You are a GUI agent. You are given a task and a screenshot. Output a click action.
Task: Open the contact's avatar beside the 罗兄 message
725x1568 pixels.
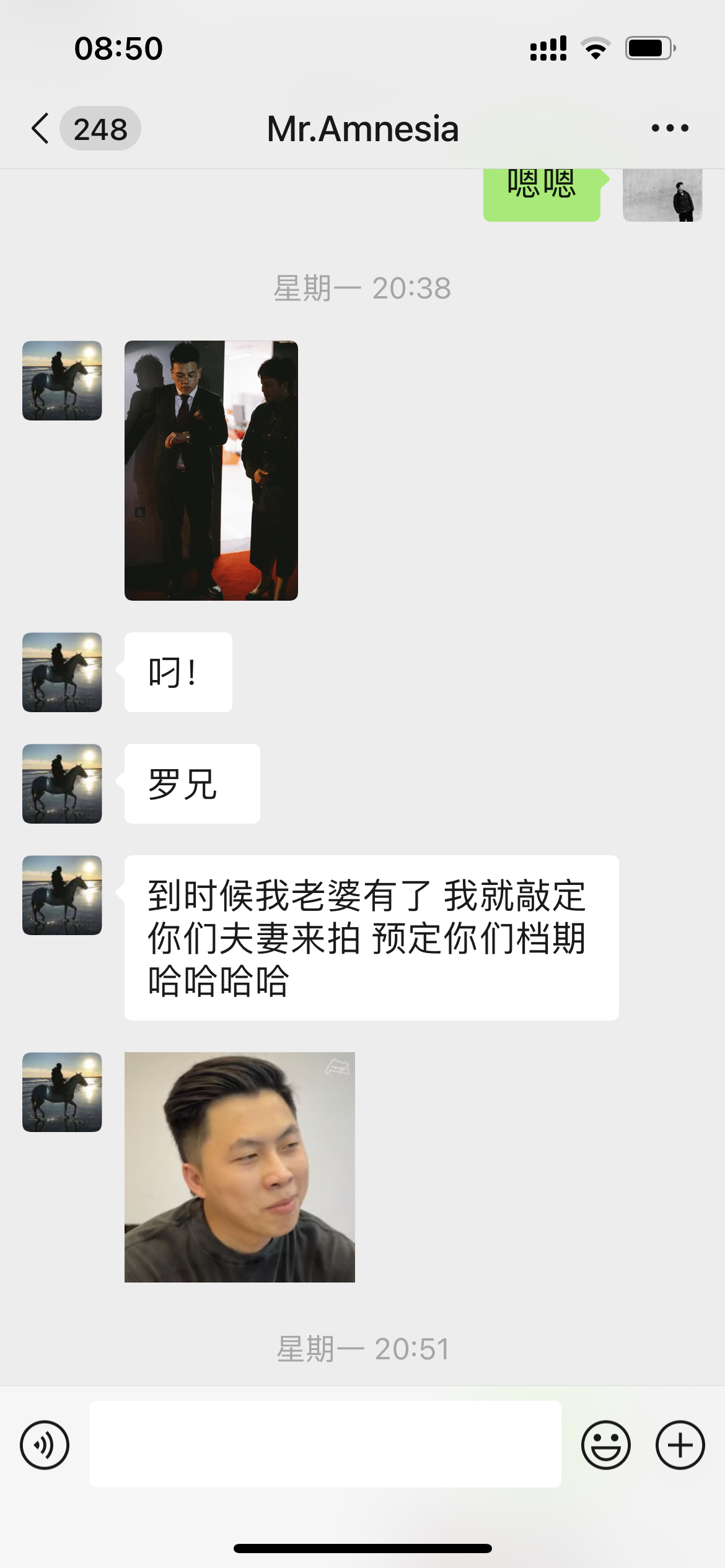pos(62,783)
